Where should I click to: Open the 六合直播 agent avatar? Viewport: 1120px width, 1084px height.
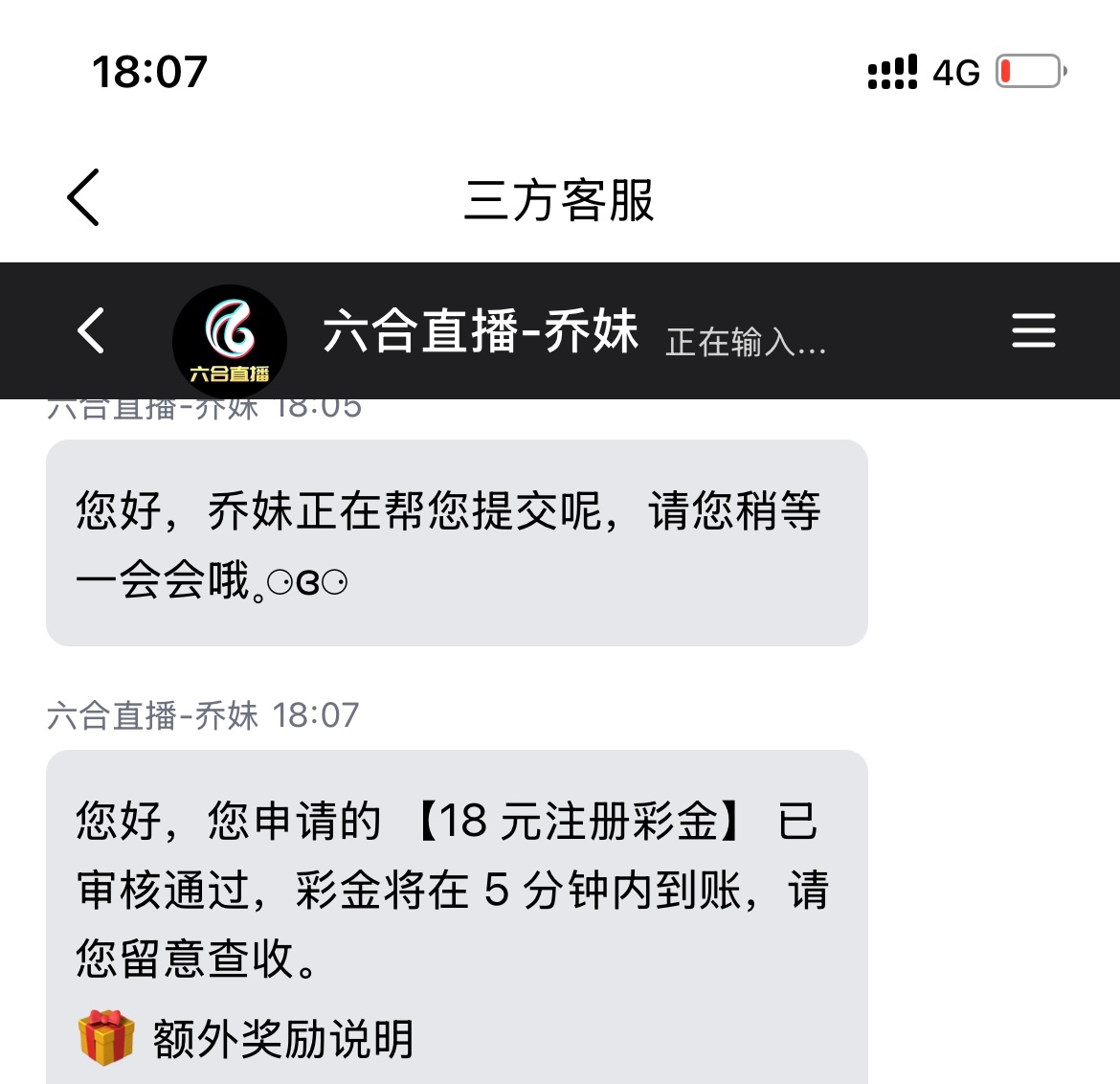point(230,340)
